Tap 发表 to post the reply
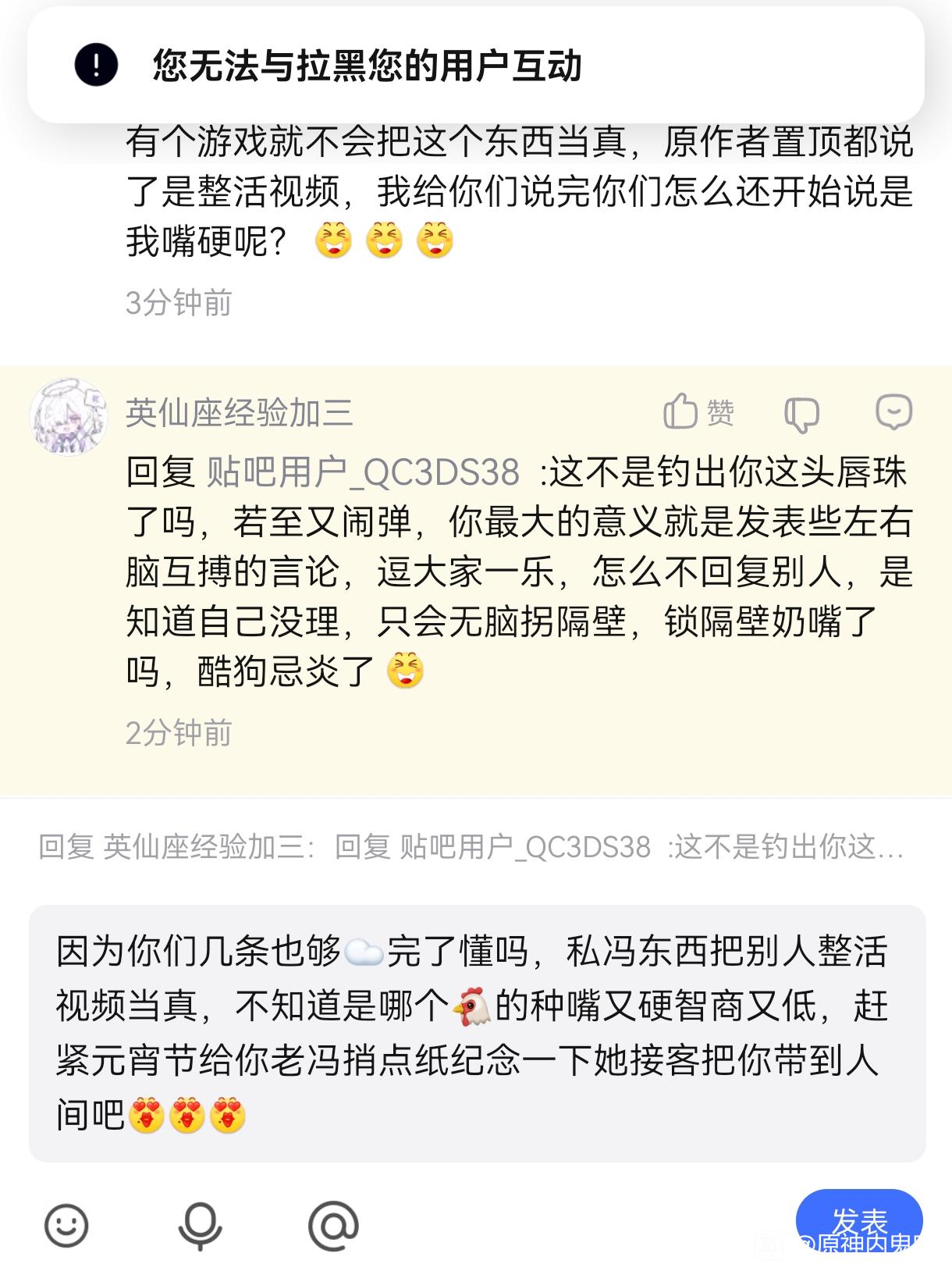 (859, 1221)
